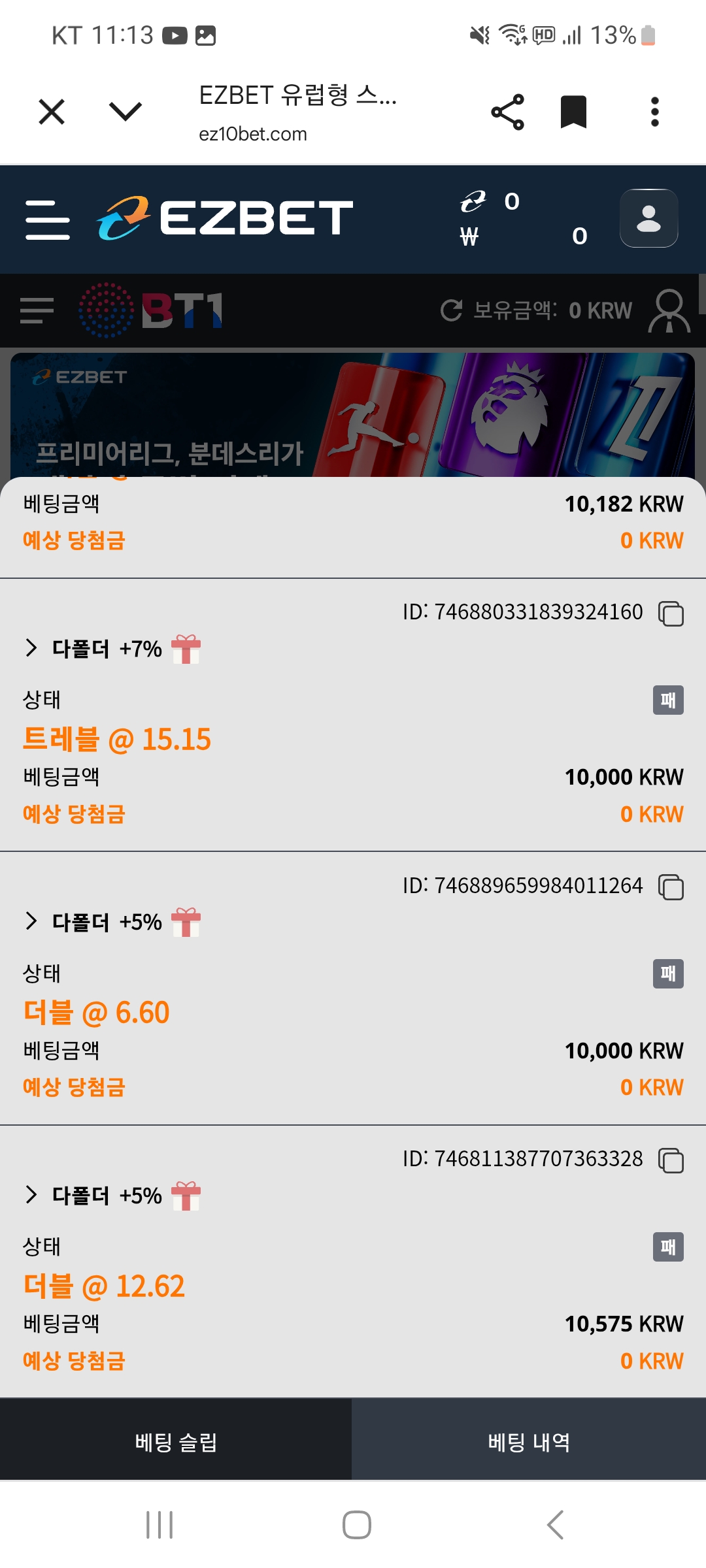706x1568 pixels.
Task: Share this page via the share icon
Action: point(508,112)
